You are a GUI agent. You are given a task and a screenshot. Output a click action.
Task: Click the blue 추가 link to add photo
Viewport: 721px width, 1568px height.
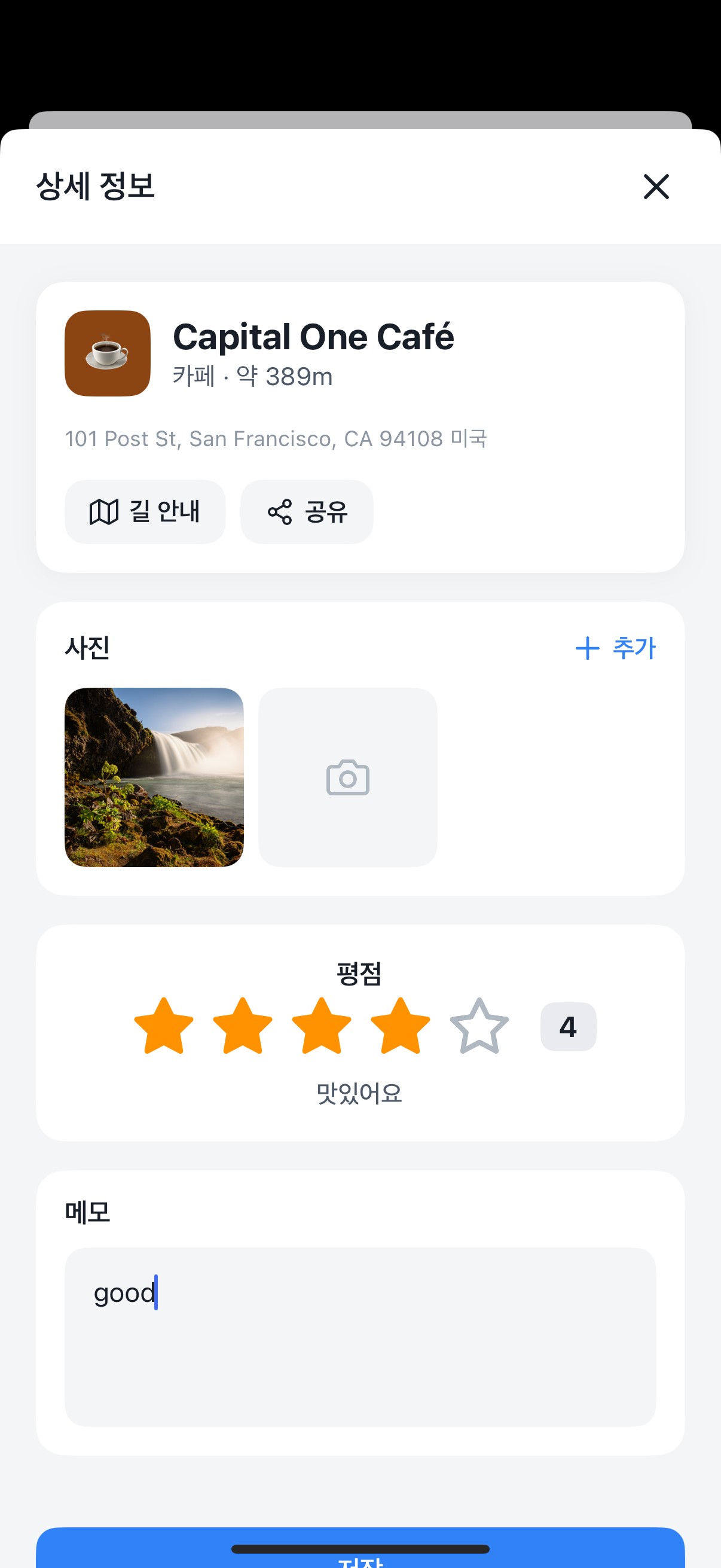pyautogui.click(x=634, y=648)
